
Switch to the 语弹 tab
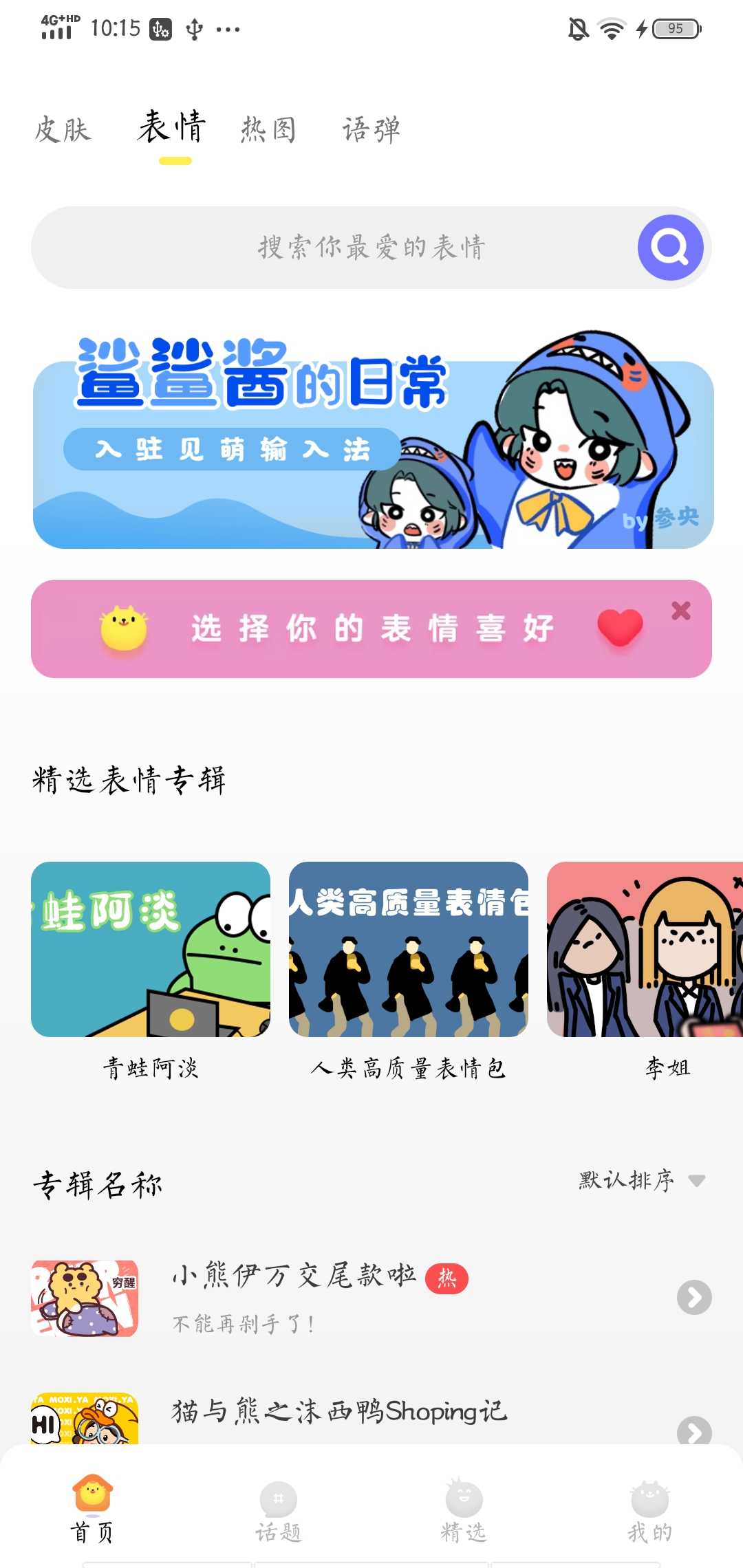(371, 129)
